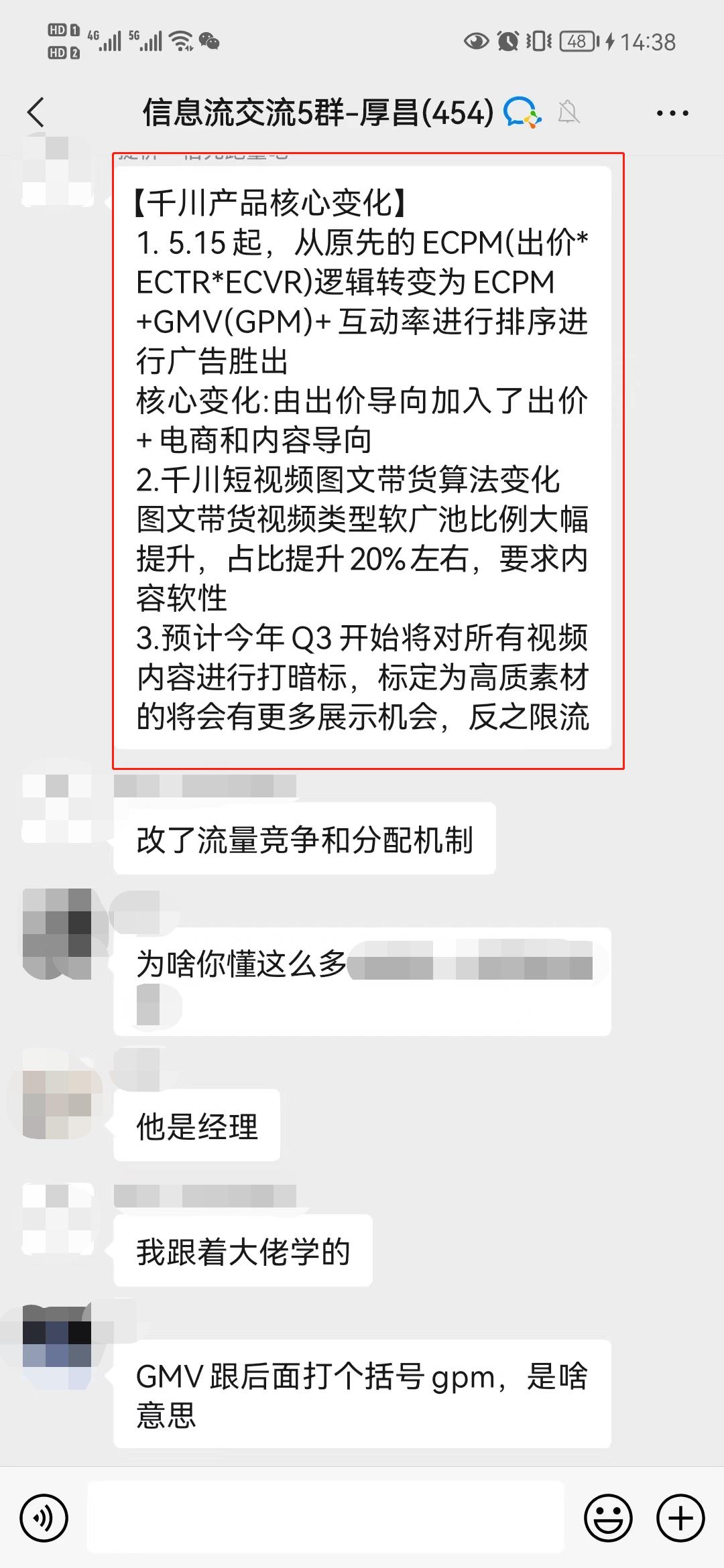Open the emoji picker
724x1568 pixels.
click(x=609, y=1518)
